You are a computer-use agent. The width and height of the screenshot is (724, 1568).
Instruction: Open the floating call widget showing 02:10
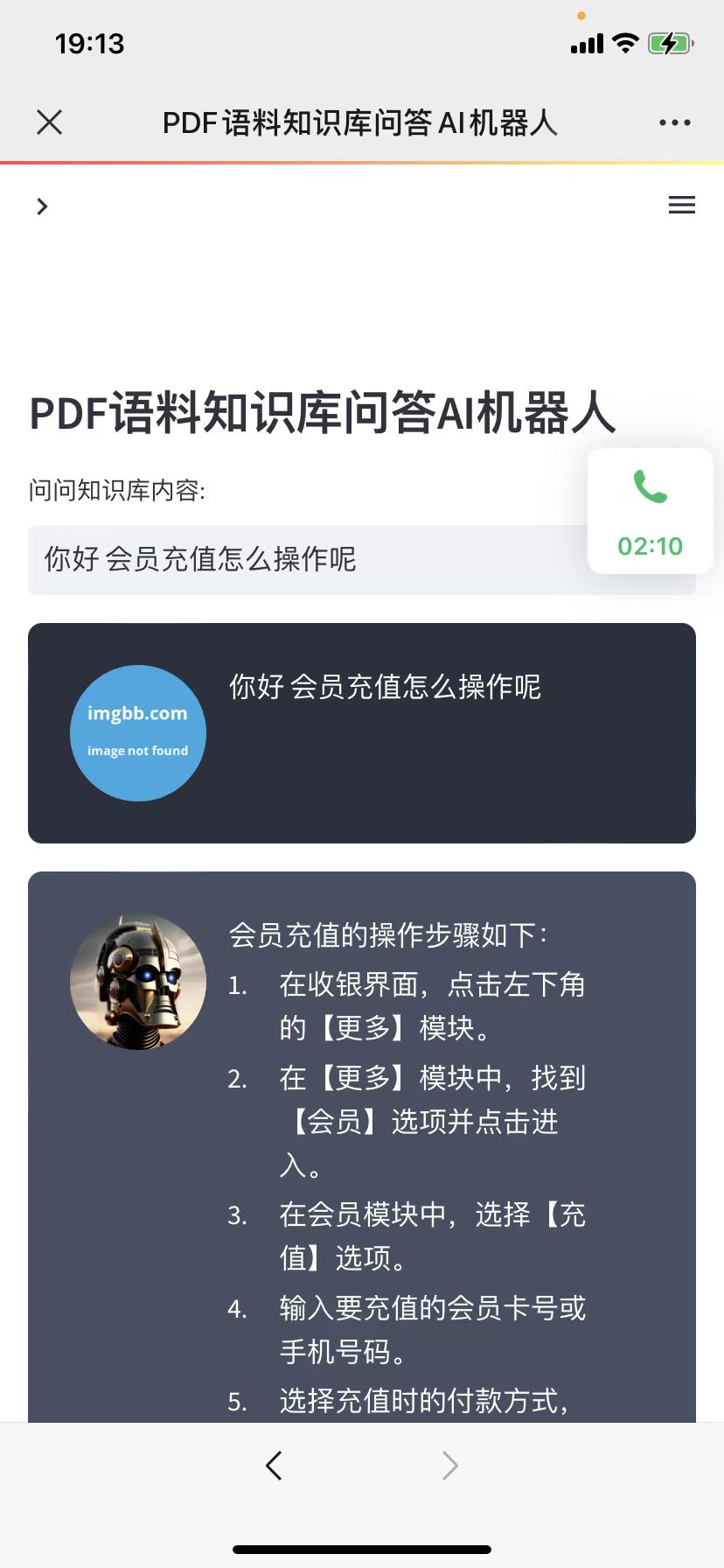click(x=651, y=511)
